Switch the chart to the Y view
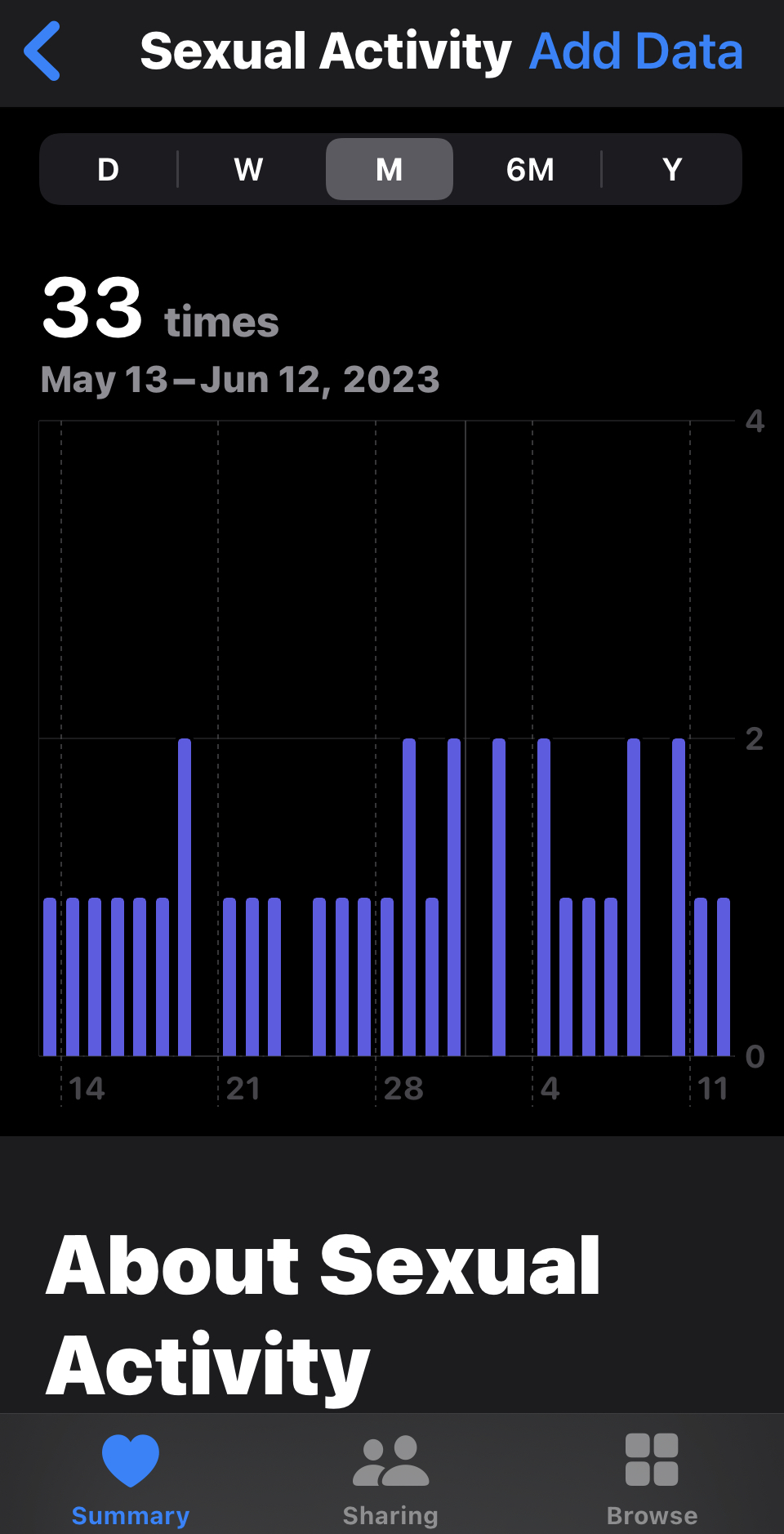The image size is (784, 1534). coord(671,169)
